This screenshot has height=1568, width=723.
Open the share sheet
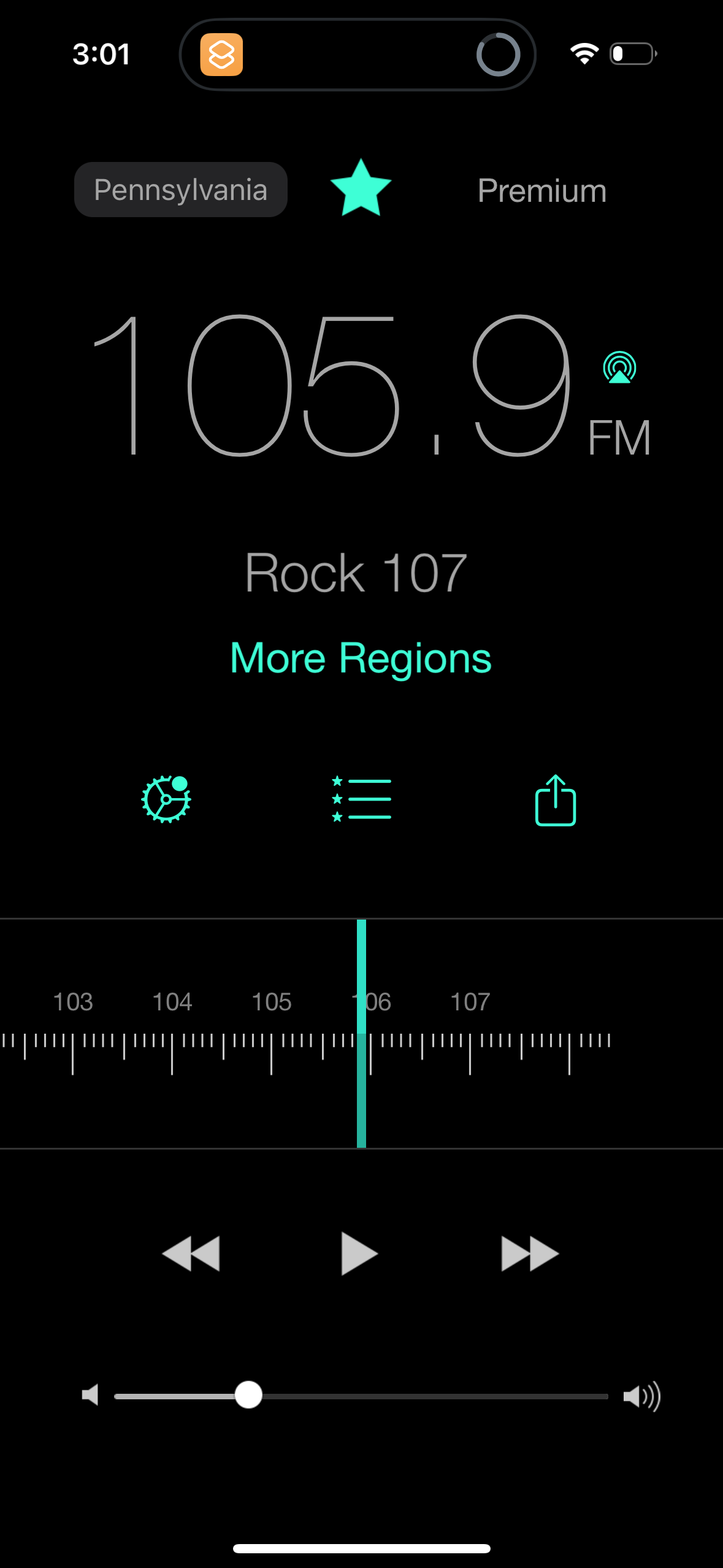tap(554, 798)
